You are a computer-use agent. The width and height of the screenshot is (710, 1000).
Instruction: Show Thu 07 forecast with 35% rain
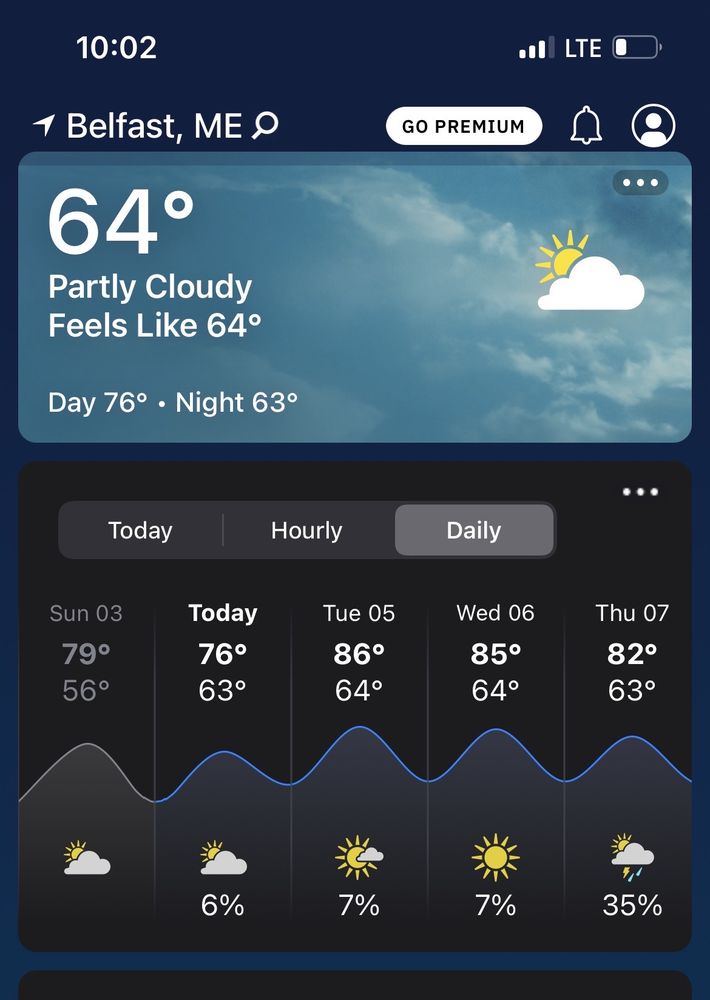point(631,760)
